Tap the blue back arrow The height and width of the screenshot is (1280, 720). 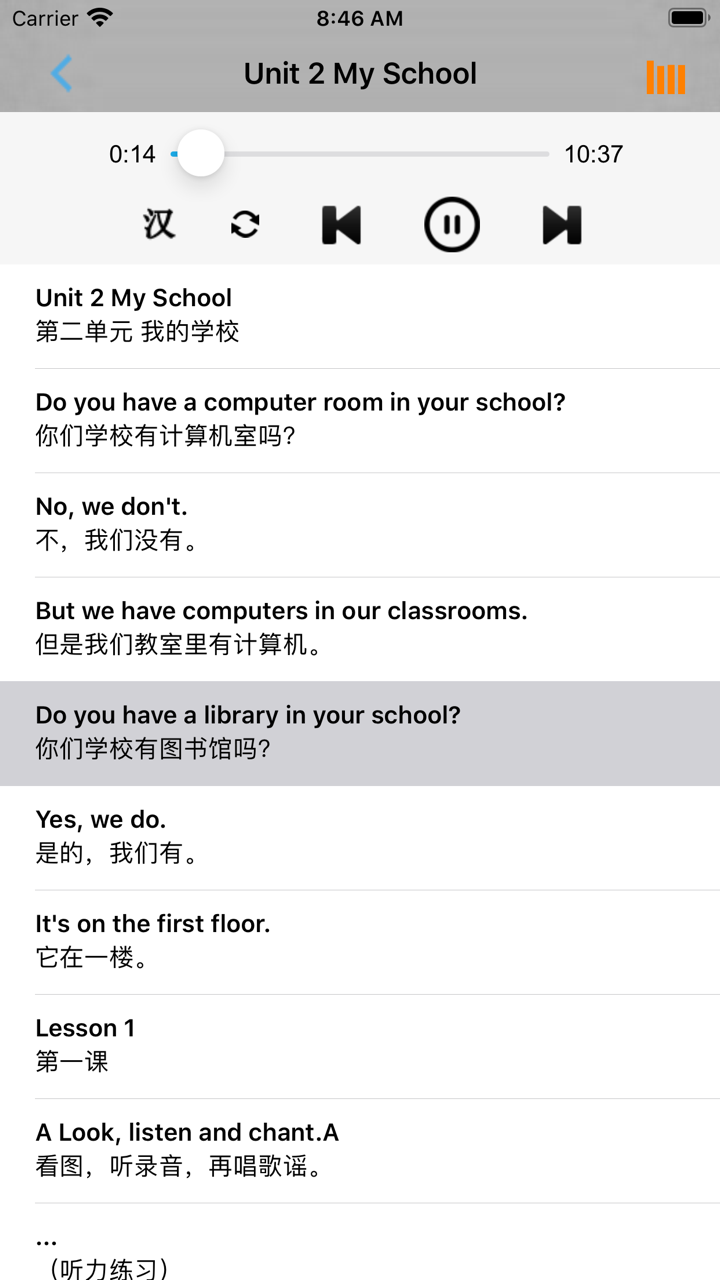click(x=60, y=74)
